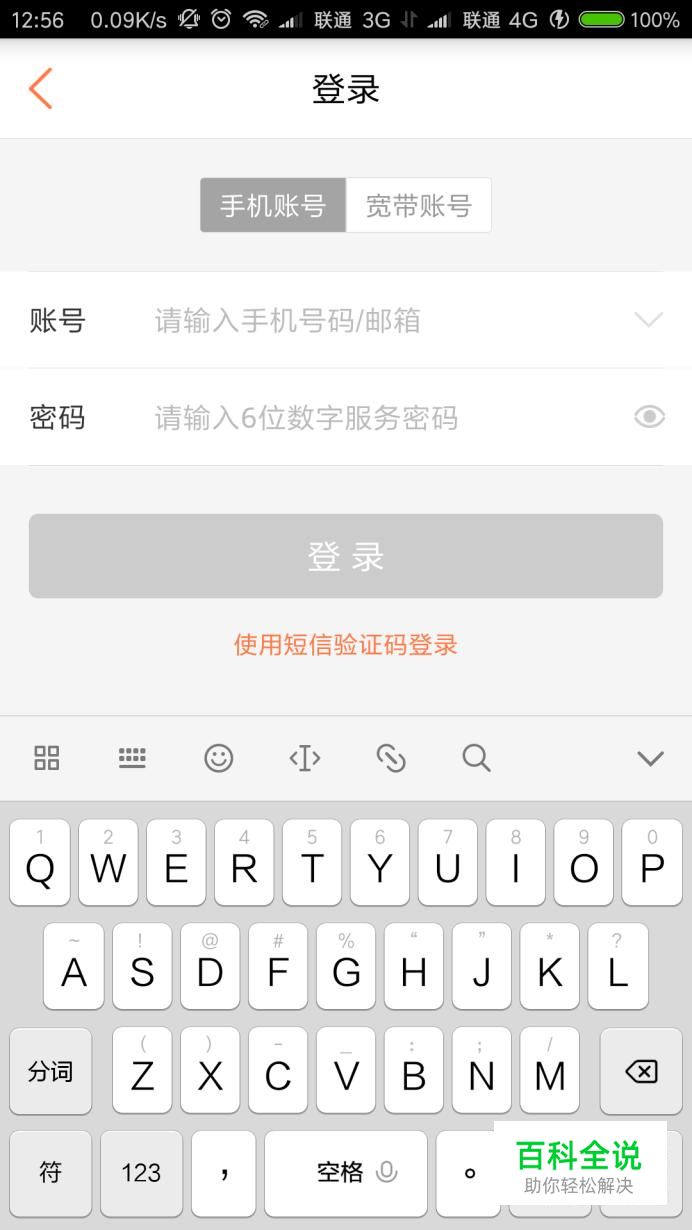Go back using the orange arrow

click(x=40, y=89)
